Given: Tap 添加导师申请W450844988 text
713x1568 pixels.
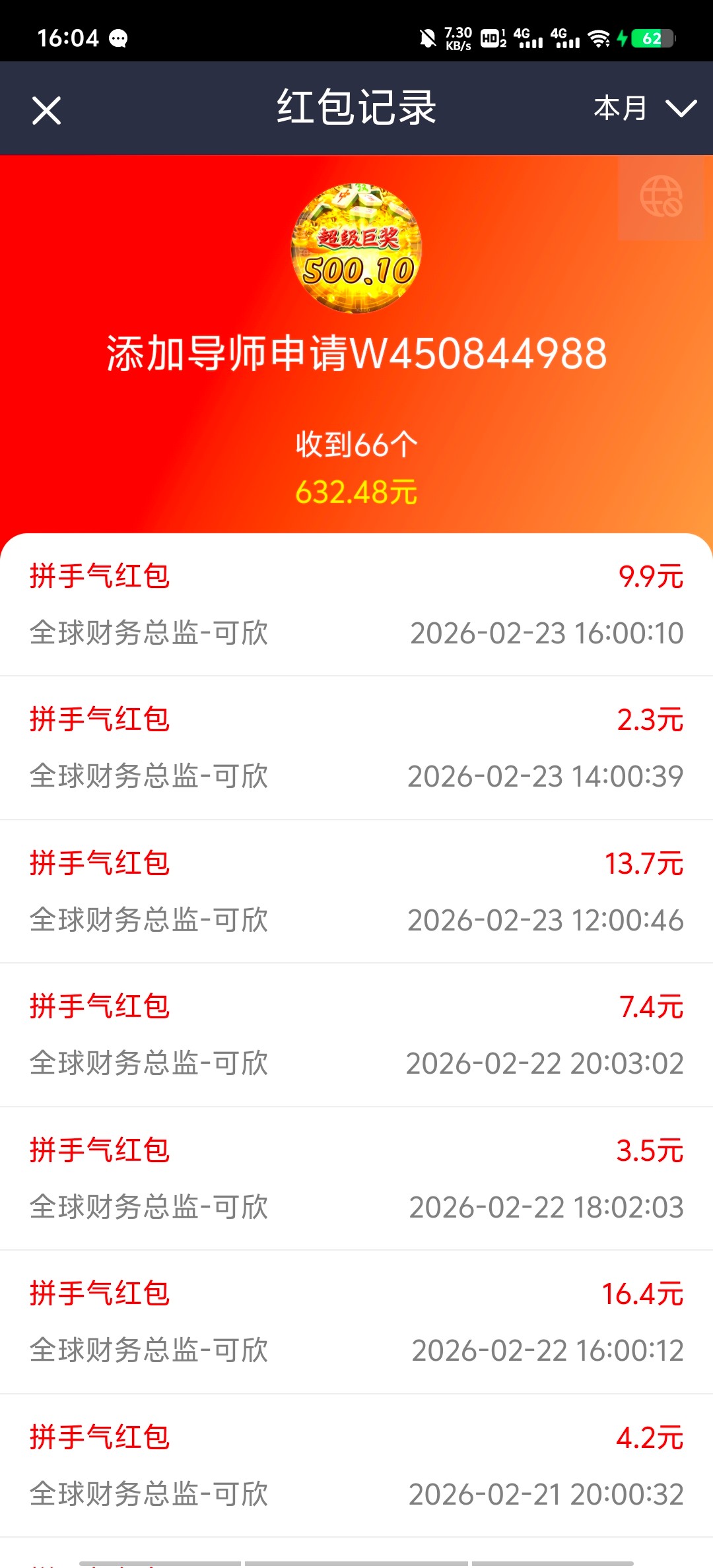Looking at the screenshot, I should (x=356, y=354).
